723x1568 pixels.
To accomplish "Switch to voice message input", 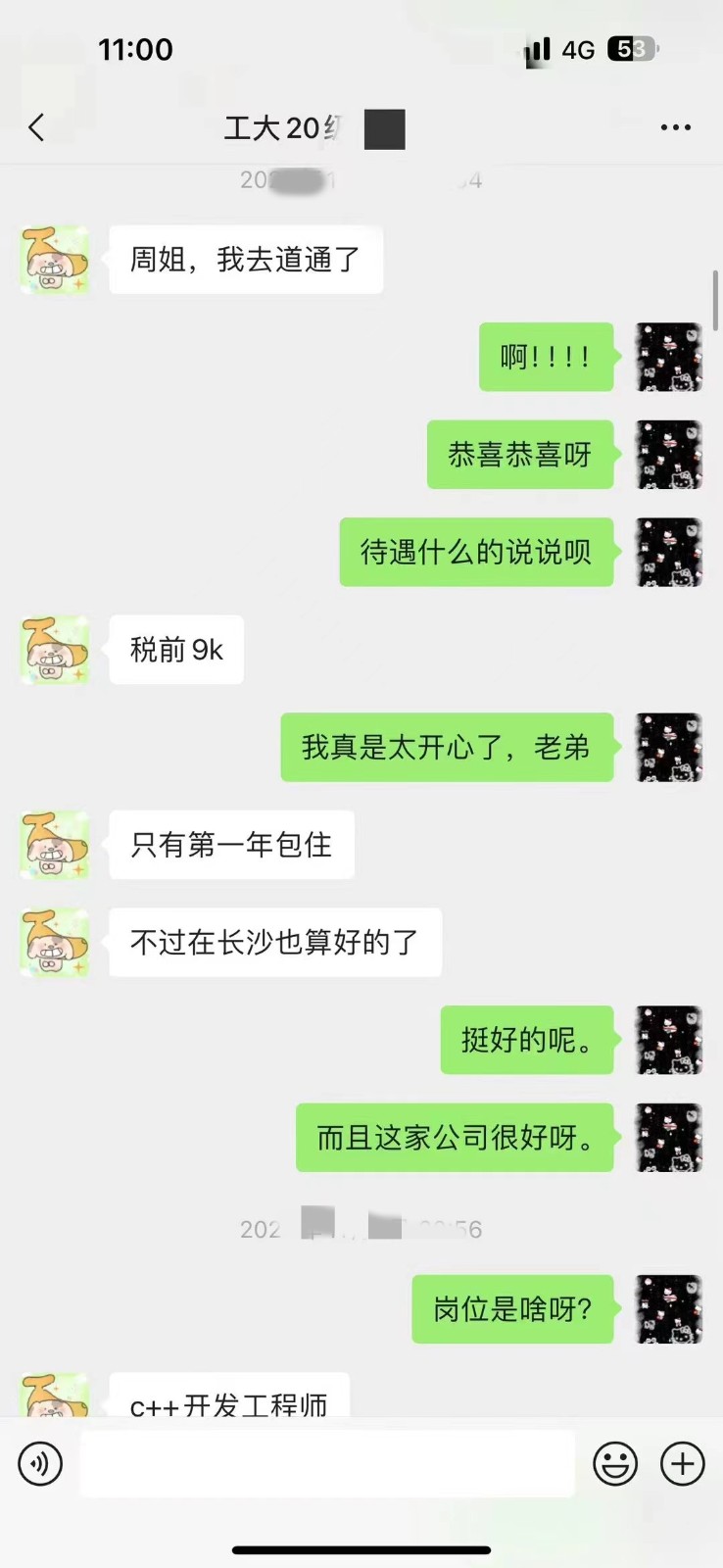I will point(40,1464).
